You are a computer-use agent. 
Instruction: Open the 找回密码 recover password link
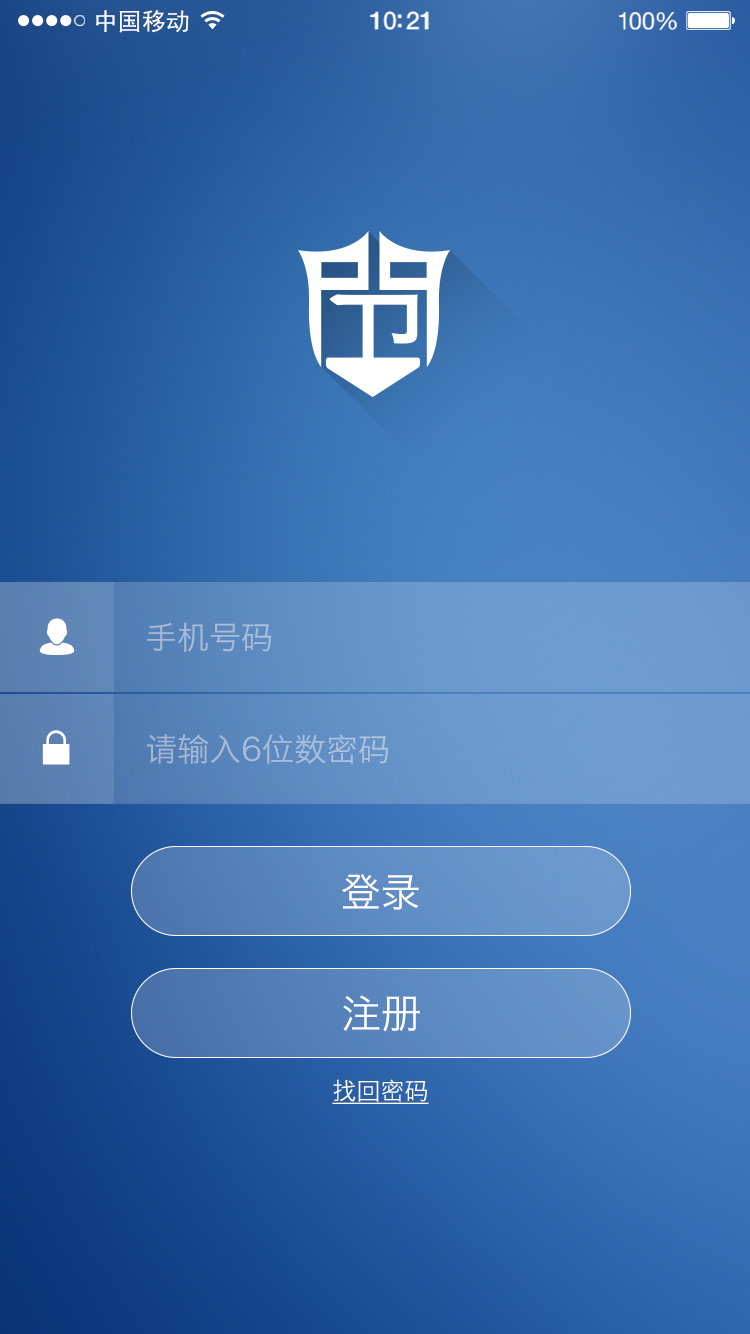380,1091
